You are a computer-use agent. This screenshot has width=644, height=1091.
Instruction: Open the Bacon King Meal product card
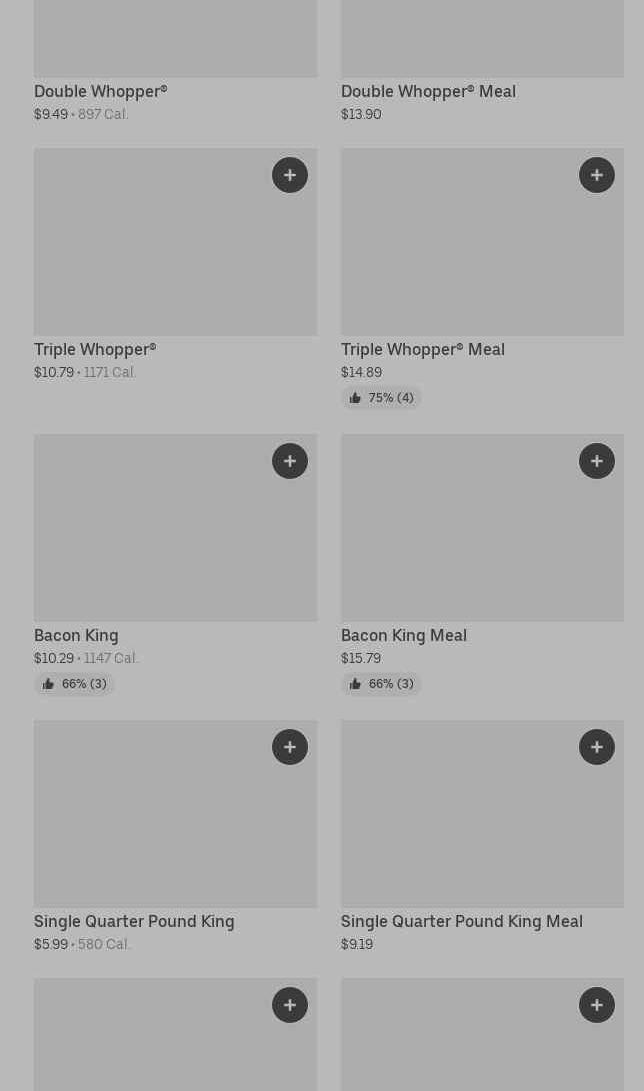click(x=482, y=564)
